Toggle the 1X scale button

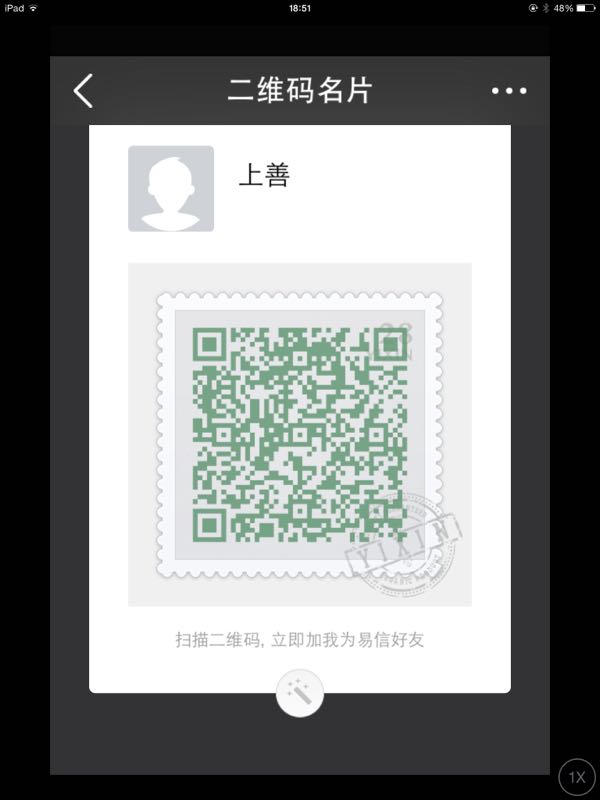point(577,778)
